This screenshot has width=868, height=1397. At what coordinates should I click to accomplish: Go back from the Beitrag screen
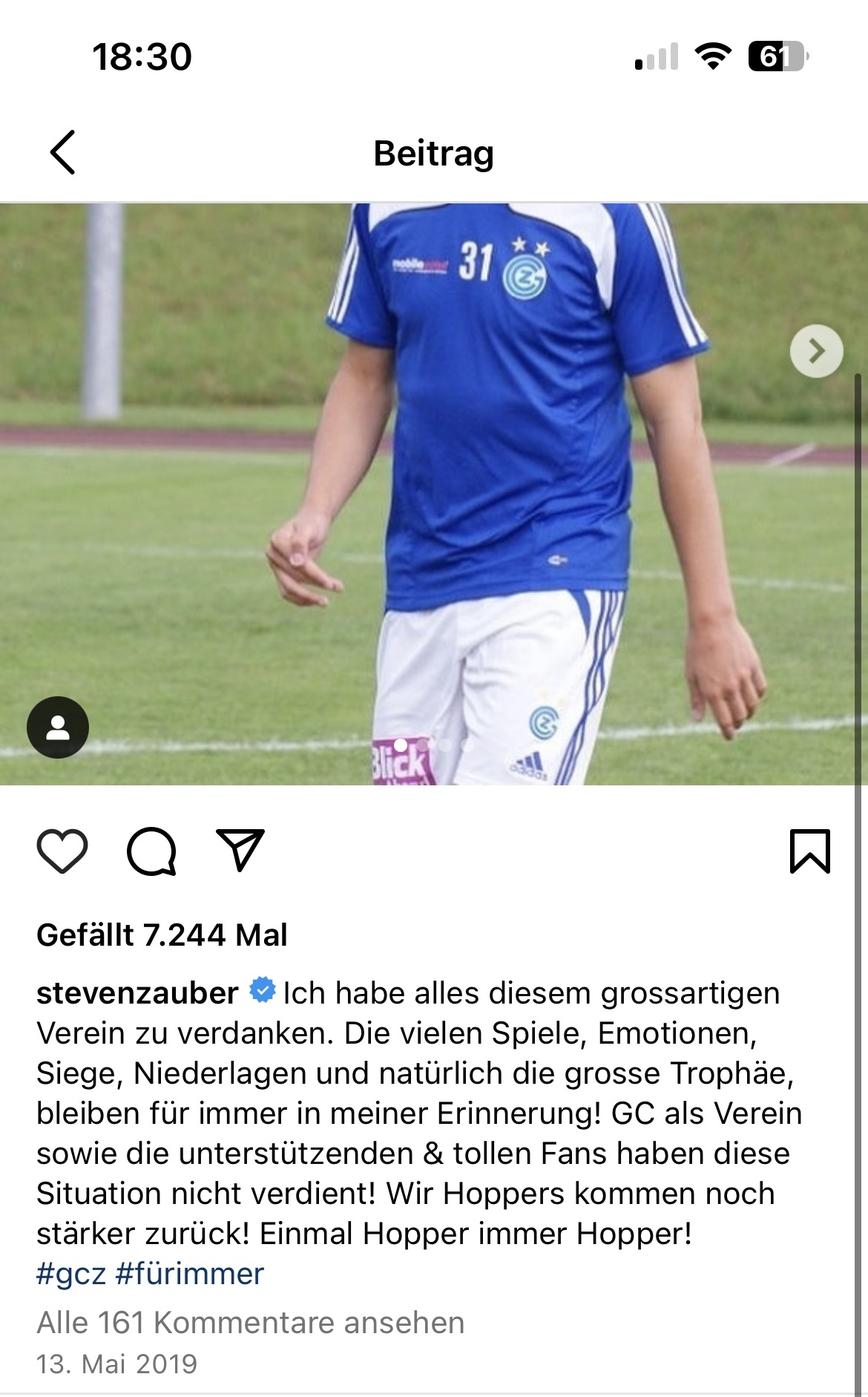click(63, 152)
